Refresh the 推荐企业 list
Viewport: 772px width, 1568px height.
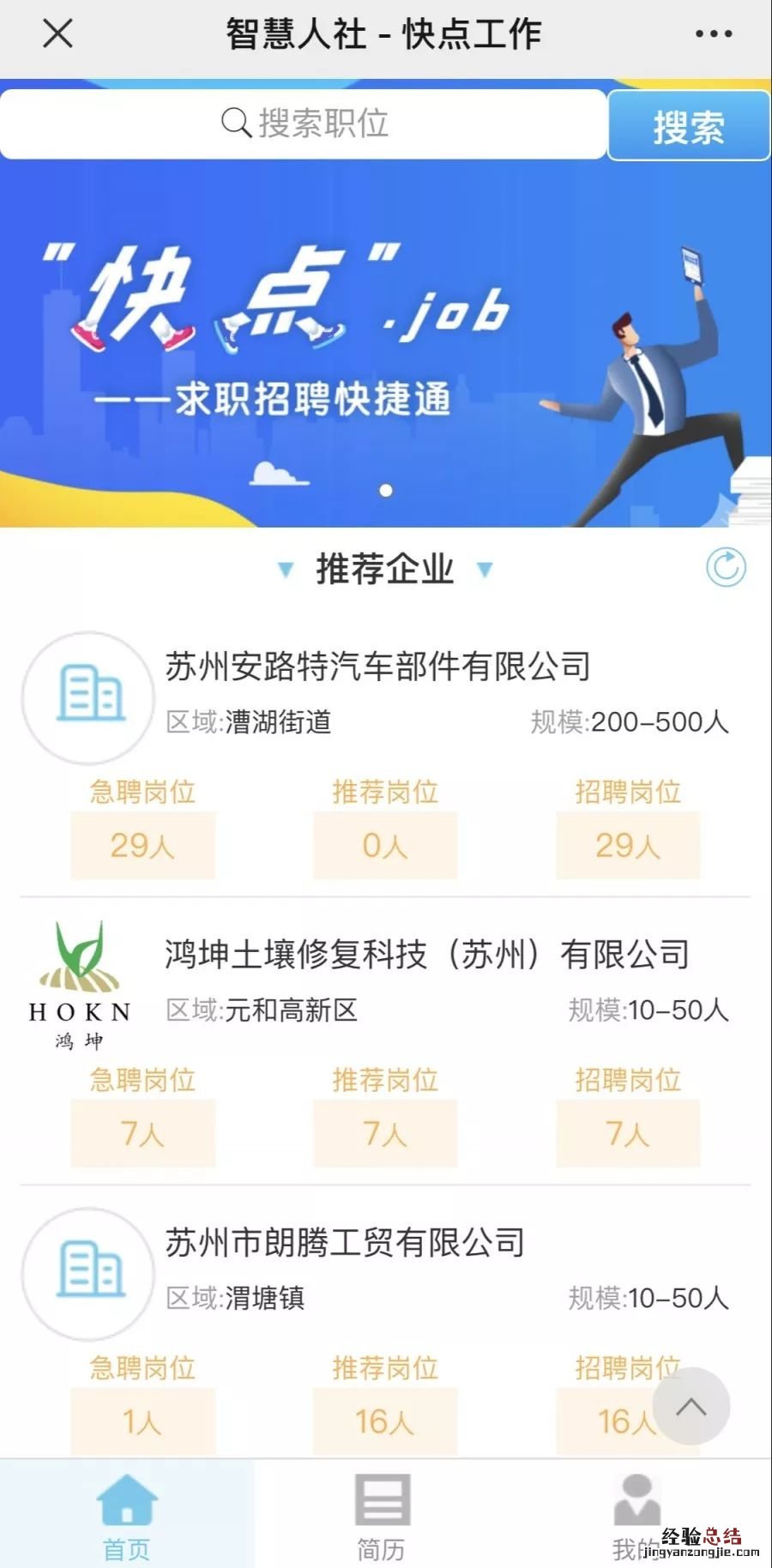coord(726,567)
